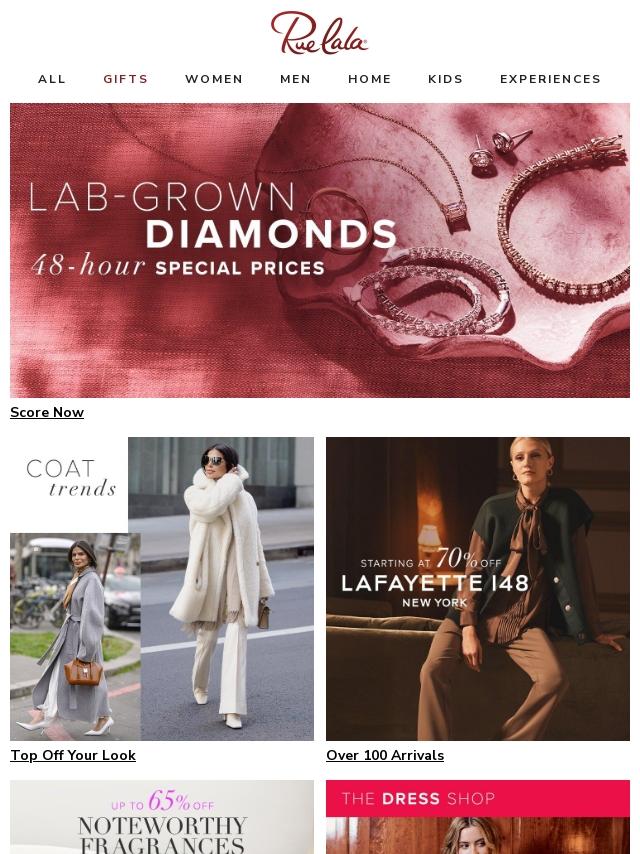Tap the Score Now link

47,413
